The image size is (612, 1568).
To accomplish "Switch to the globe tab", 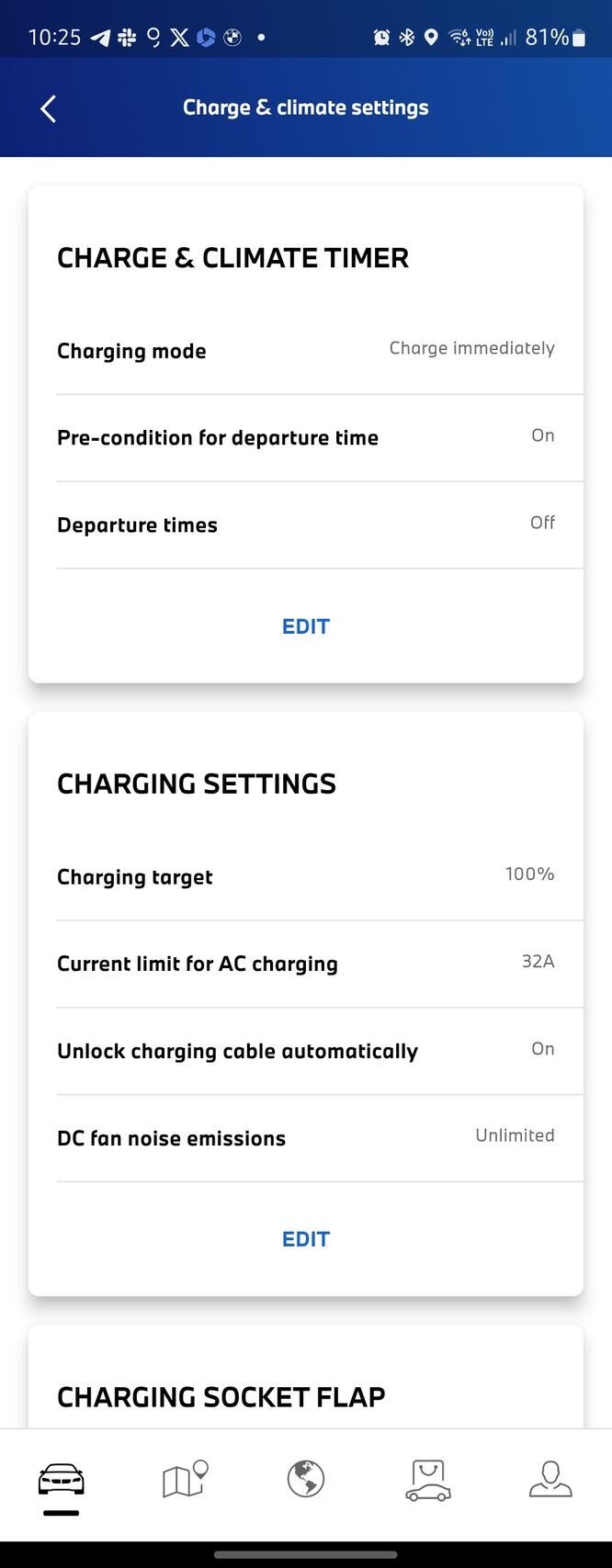I will (x=306, y=1480).
